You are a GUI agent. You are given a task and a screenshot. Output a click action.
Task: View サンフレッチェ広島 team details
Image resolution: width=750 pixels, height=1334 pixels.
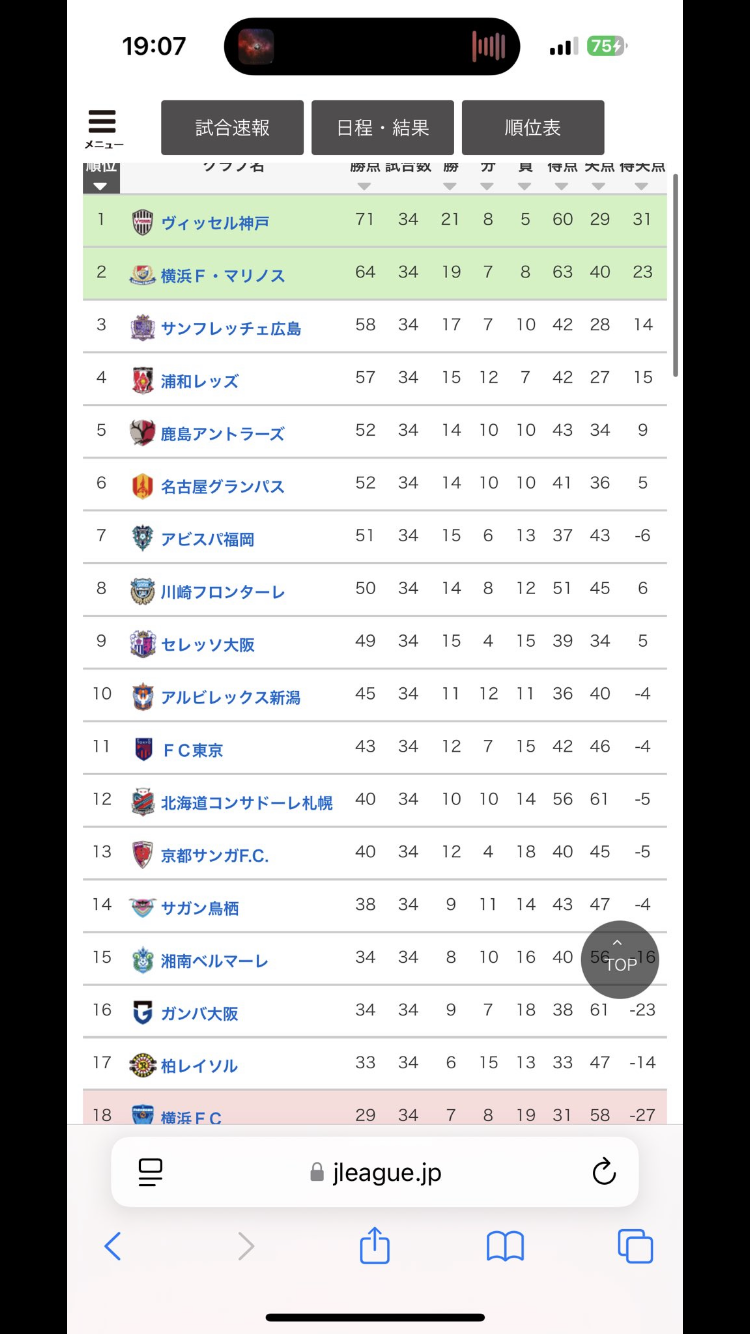coord(231,328)
